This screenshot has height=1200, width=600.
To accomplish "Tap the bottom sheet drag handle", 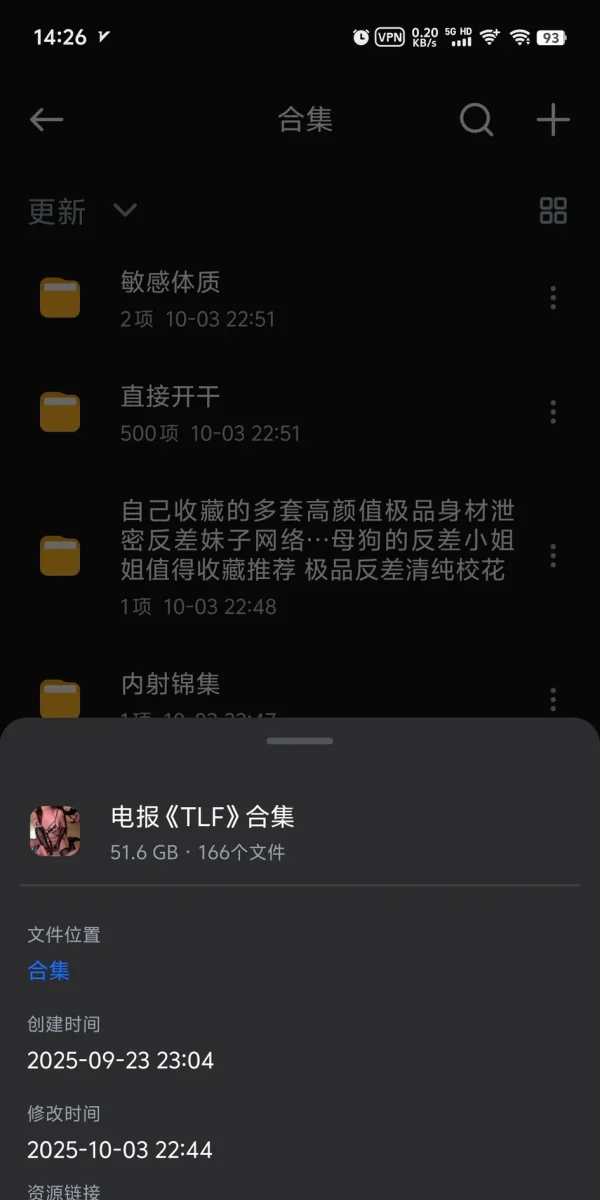I will click(x=300, y=741).
